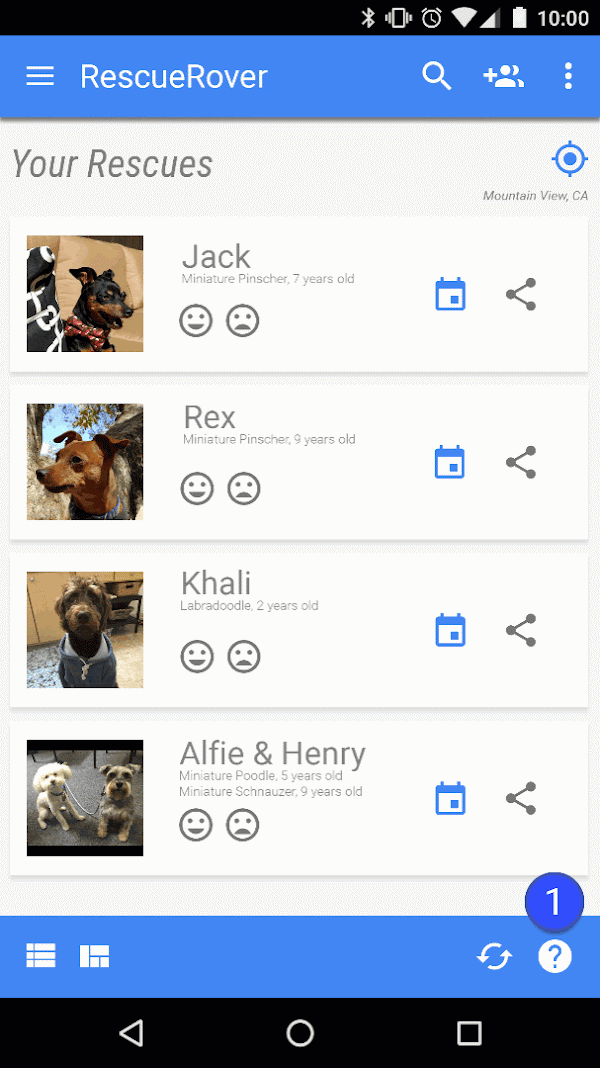Open the hamburger navigation menu
The image size is (600, 1068).
[40, 77]
